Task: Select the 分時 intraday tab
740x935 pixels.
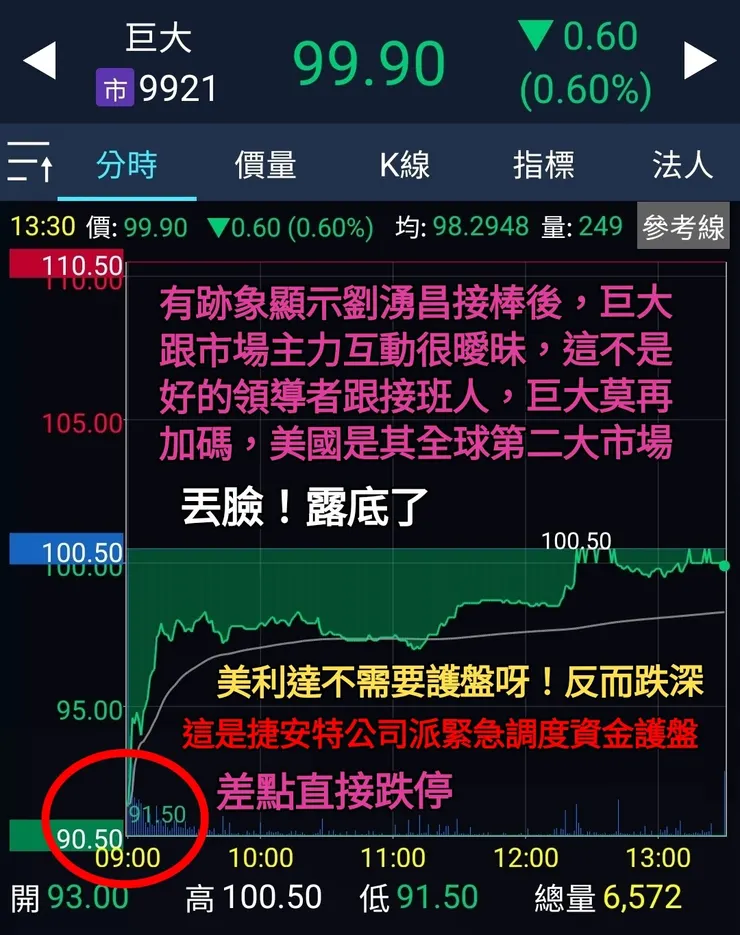Action: pyautogui.click(x=127, y=166)
